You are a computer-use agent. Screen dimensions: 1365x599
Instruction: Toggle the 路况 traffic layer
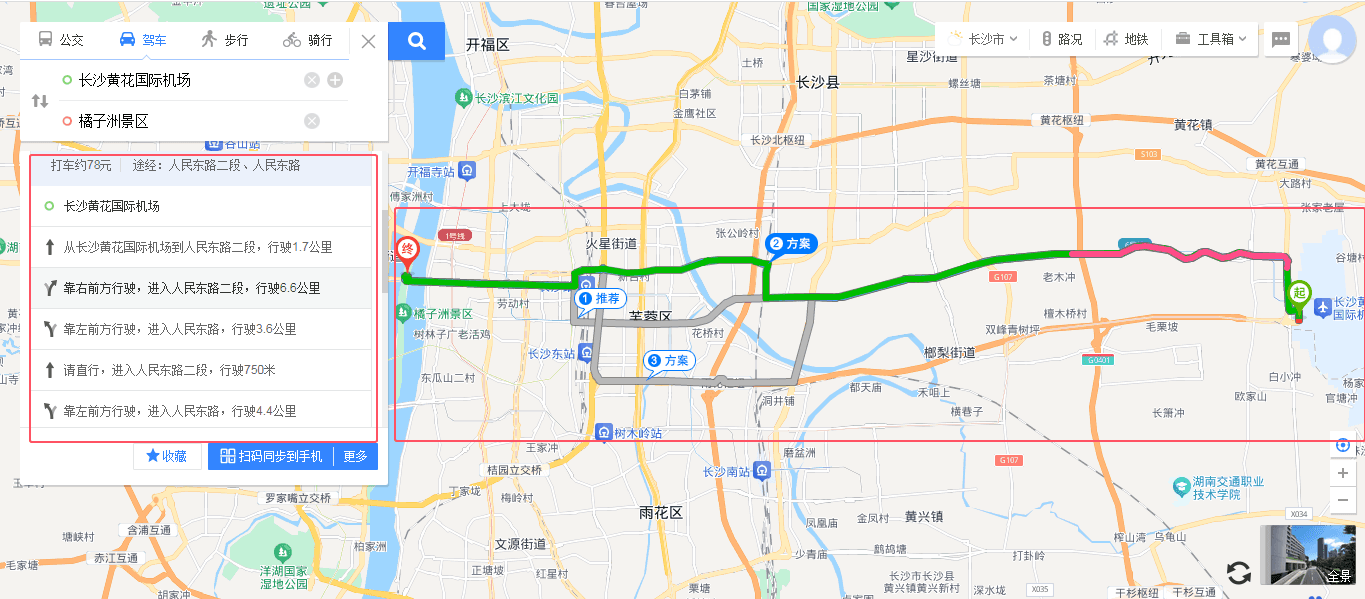1061,39
